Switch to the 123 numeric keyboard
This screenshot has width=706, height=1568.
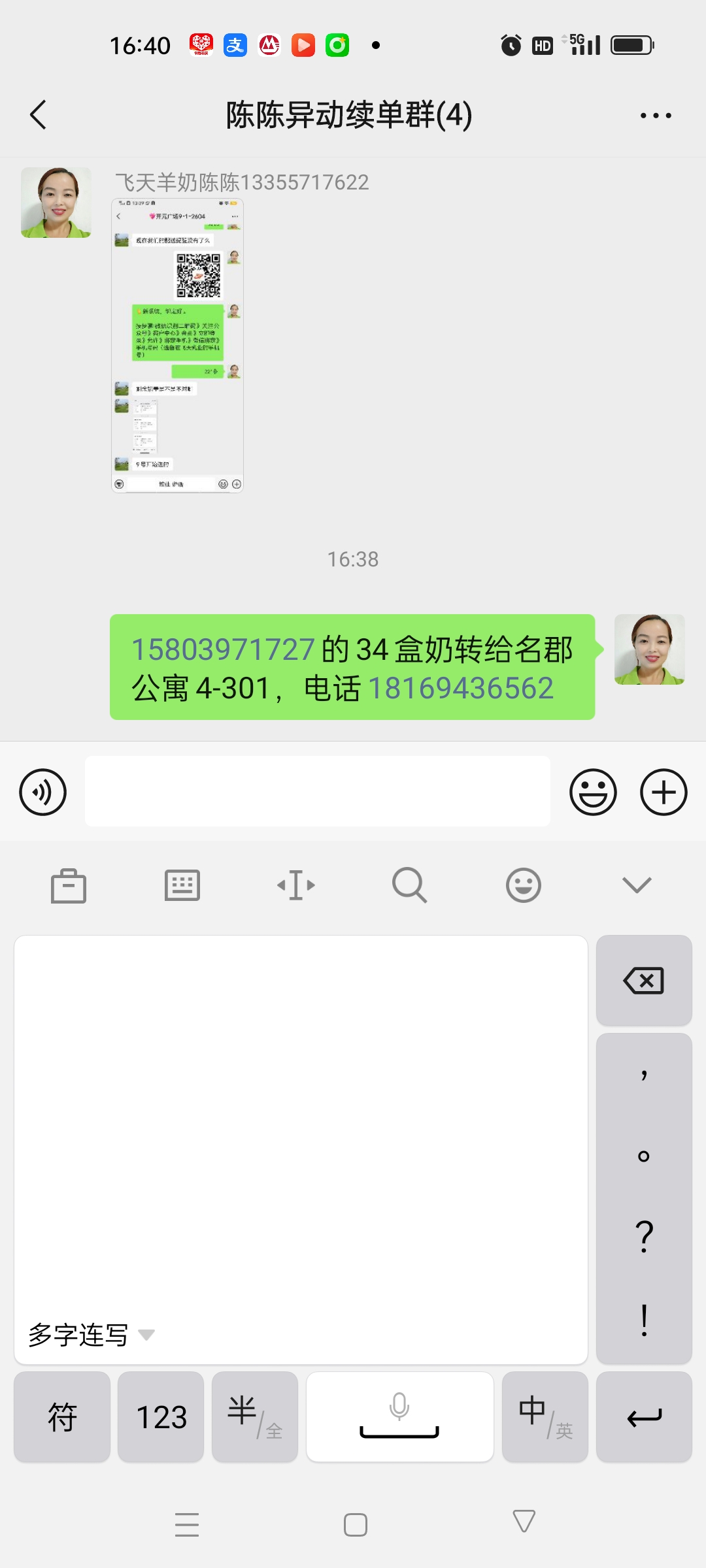161,1416
